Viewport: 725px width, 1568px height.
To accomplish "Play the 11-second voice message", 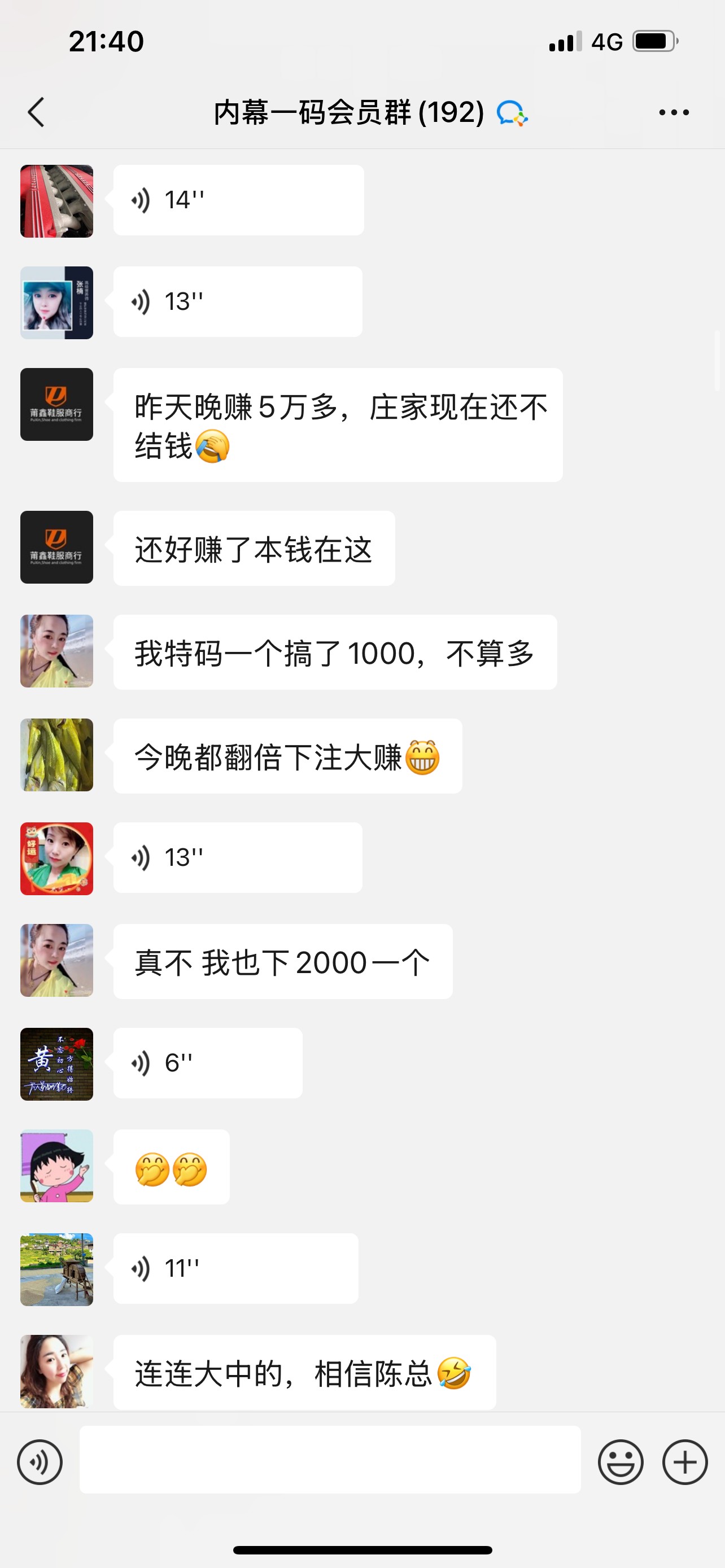I will click(235, 1268).
